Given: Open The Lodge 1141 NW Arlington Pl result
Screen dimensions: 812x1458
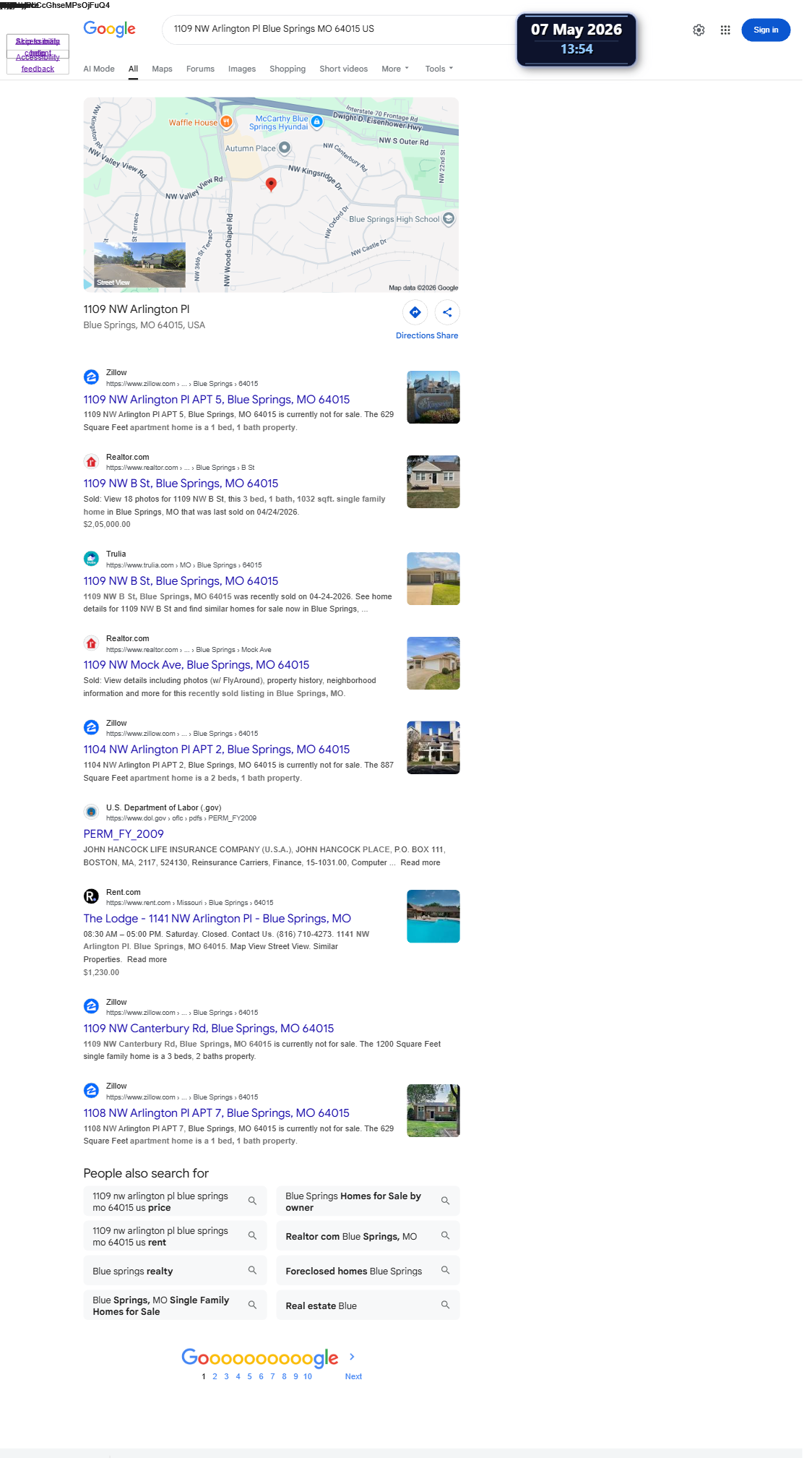Looking at the screenshot, I should tap(217, 919).
